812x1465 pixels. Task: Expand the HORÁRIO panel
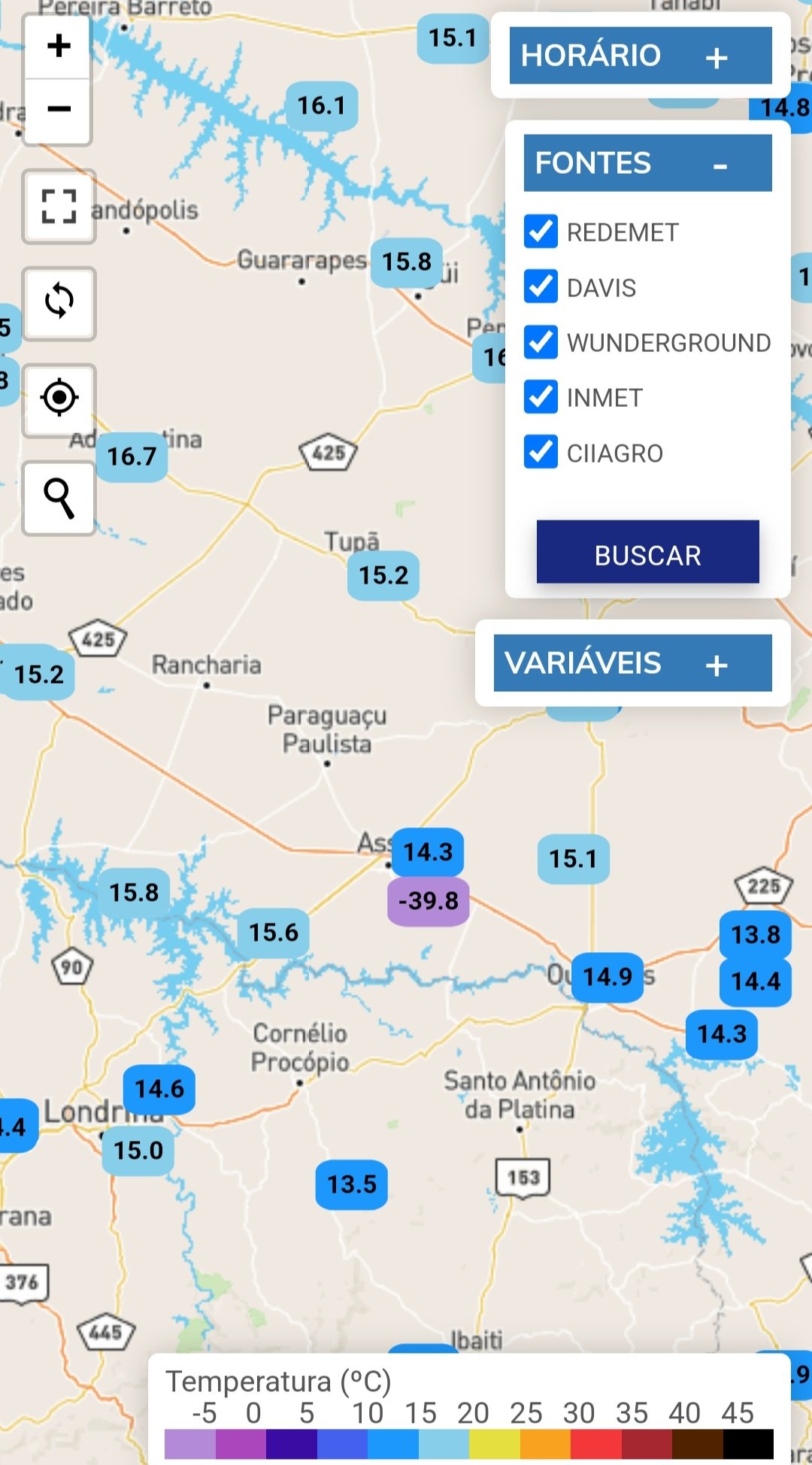(641, 56)
